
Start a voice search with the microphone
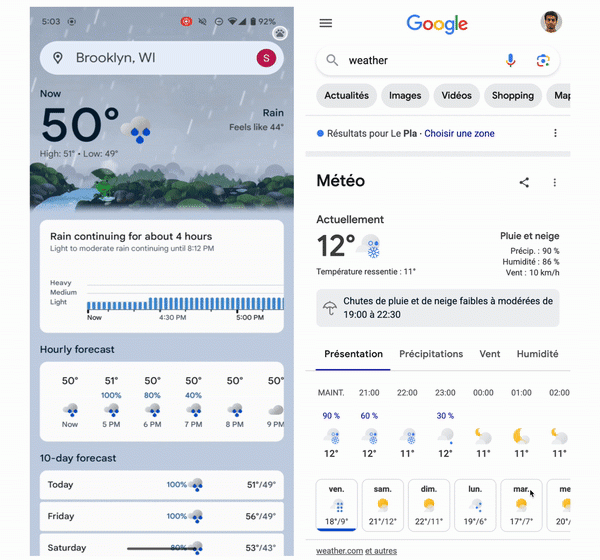[511, 60]
